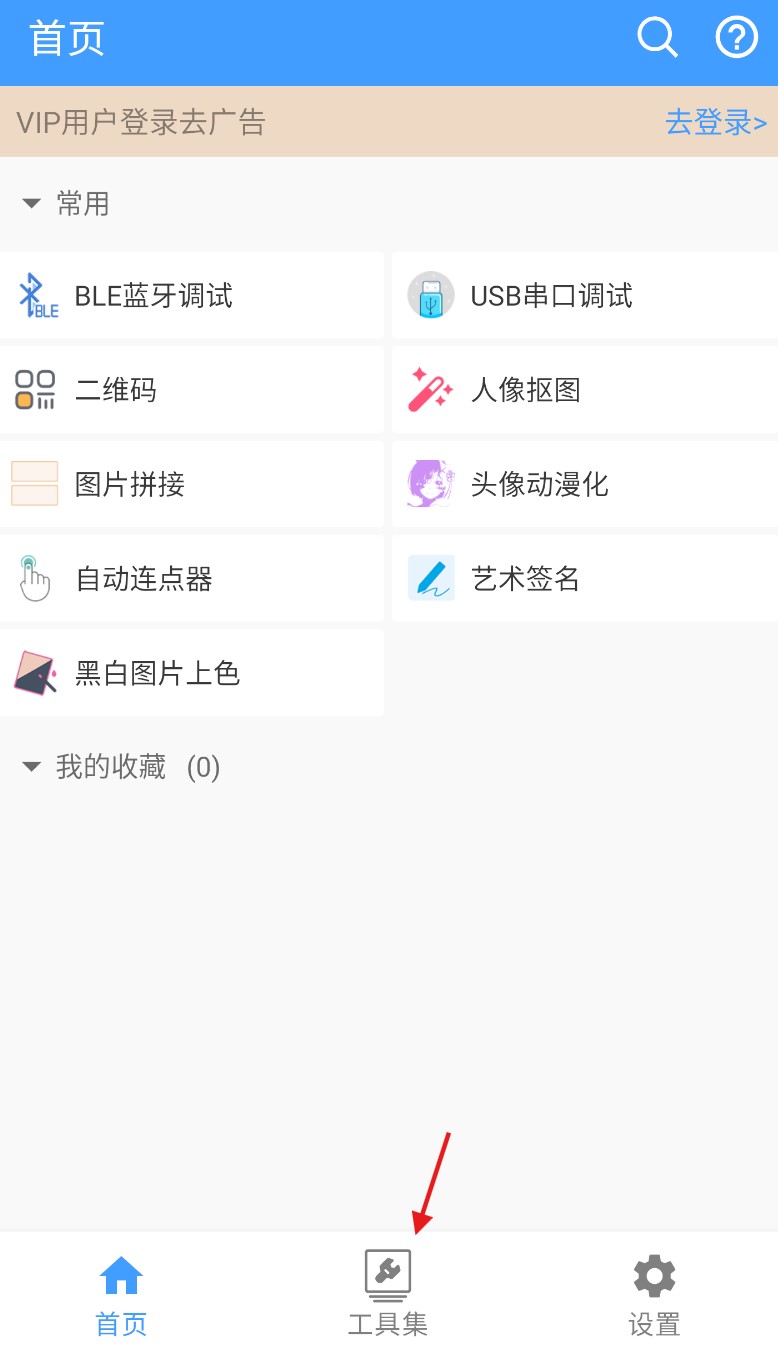
Task: Select 头像动漫化
Action: [x=585, y=484]
